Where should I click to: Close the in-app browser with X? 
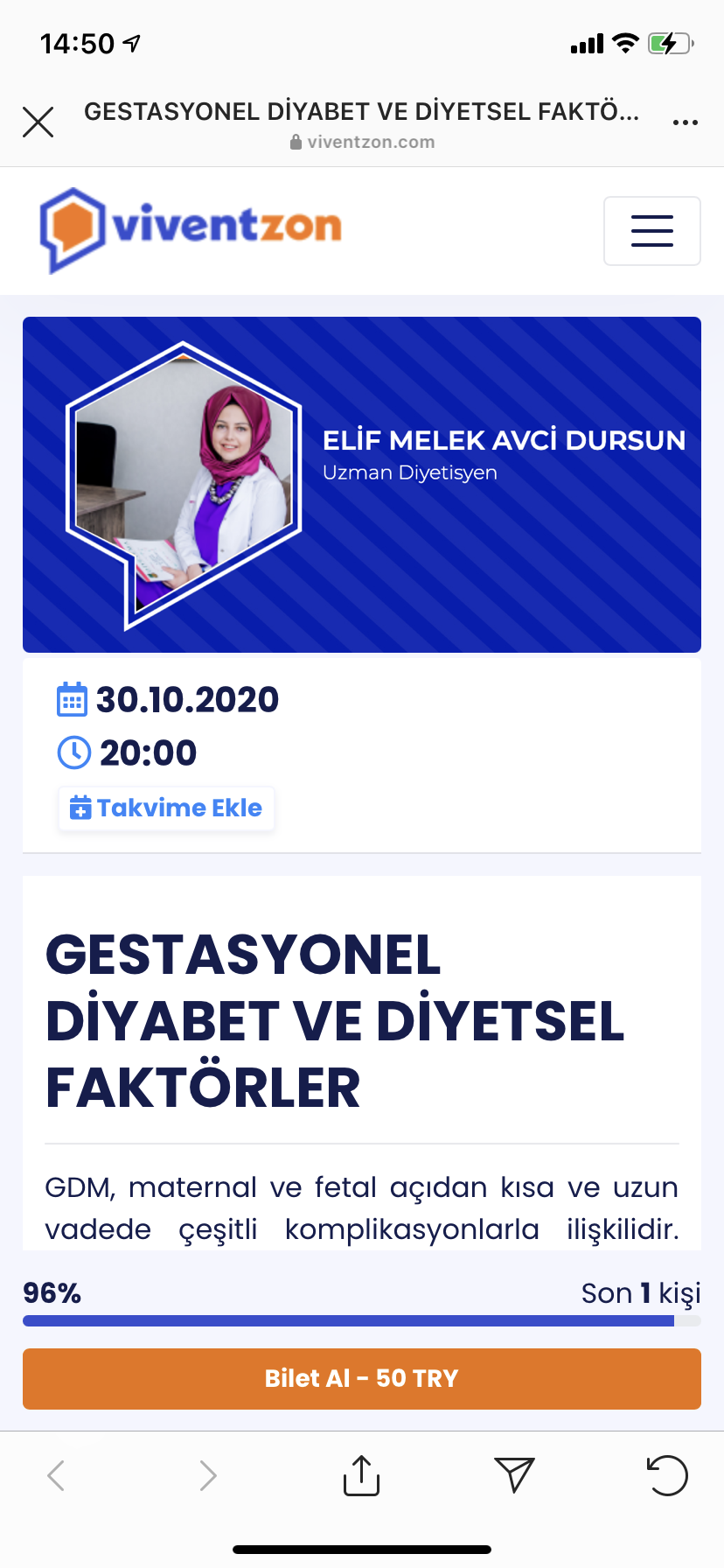click(38, 122)
